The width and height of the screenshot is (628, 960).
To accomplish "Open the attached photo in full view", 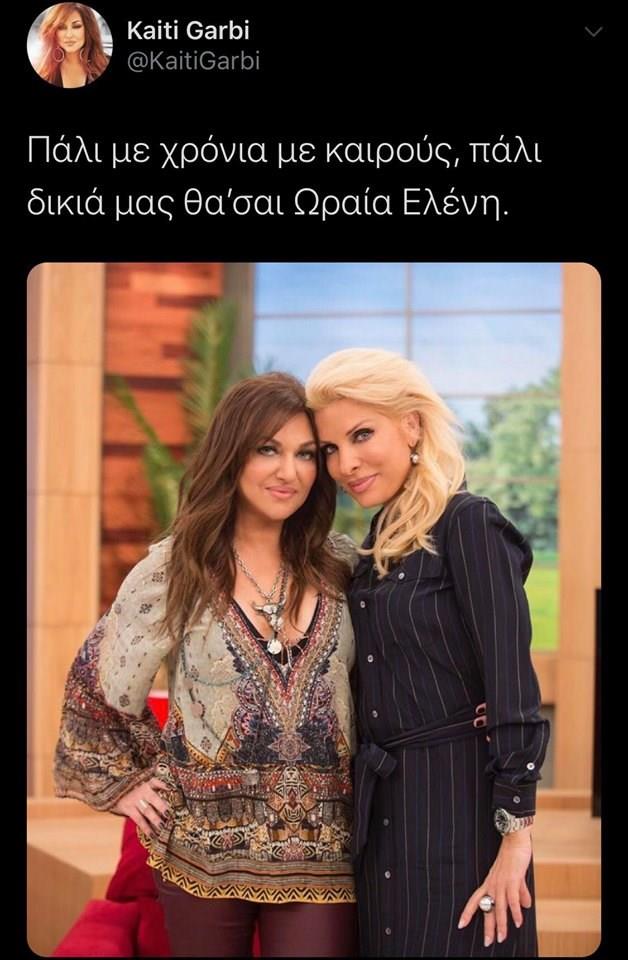I will [x=314, y=610].
